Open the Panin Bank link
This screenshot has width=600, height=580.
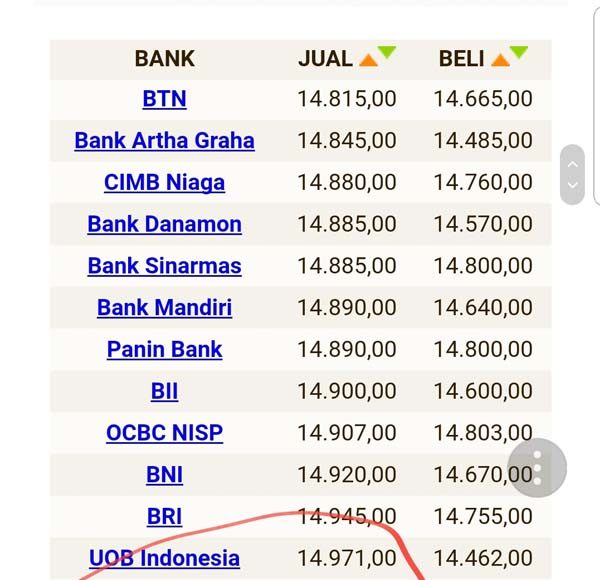[164, 350]
